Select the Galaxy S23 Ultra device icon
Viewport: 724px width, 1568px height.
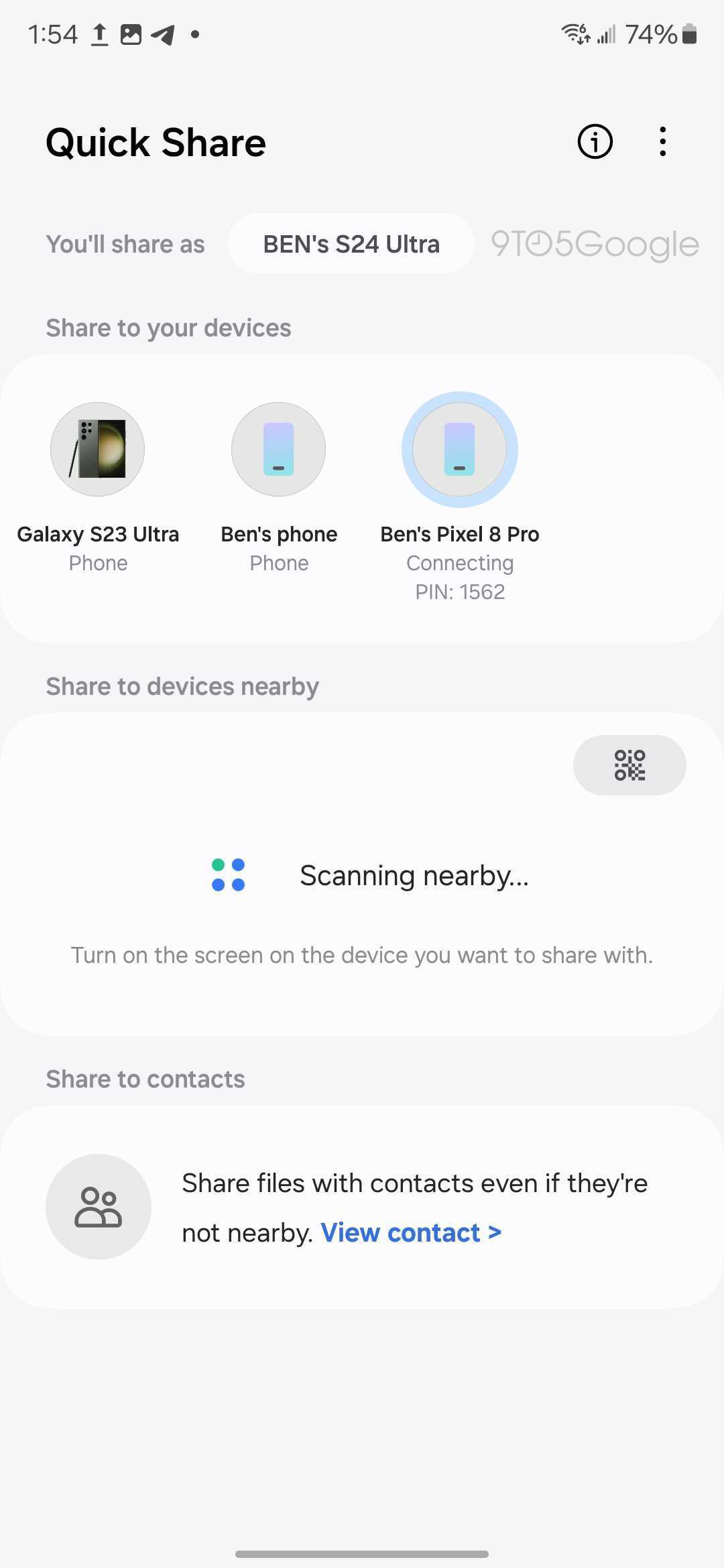97,449
